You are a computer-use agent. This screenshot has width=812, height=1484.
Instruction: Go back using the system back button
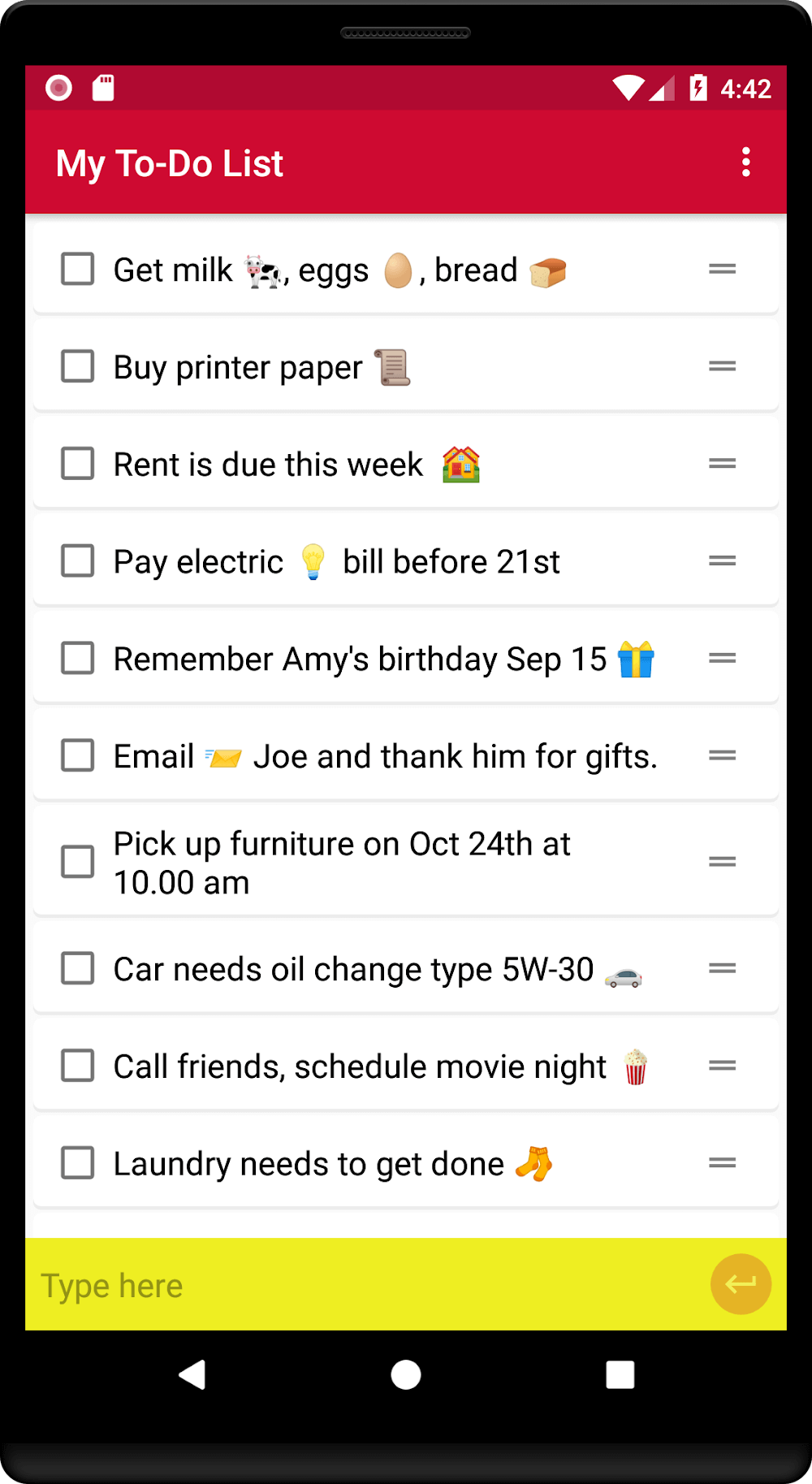[192, 1375]
